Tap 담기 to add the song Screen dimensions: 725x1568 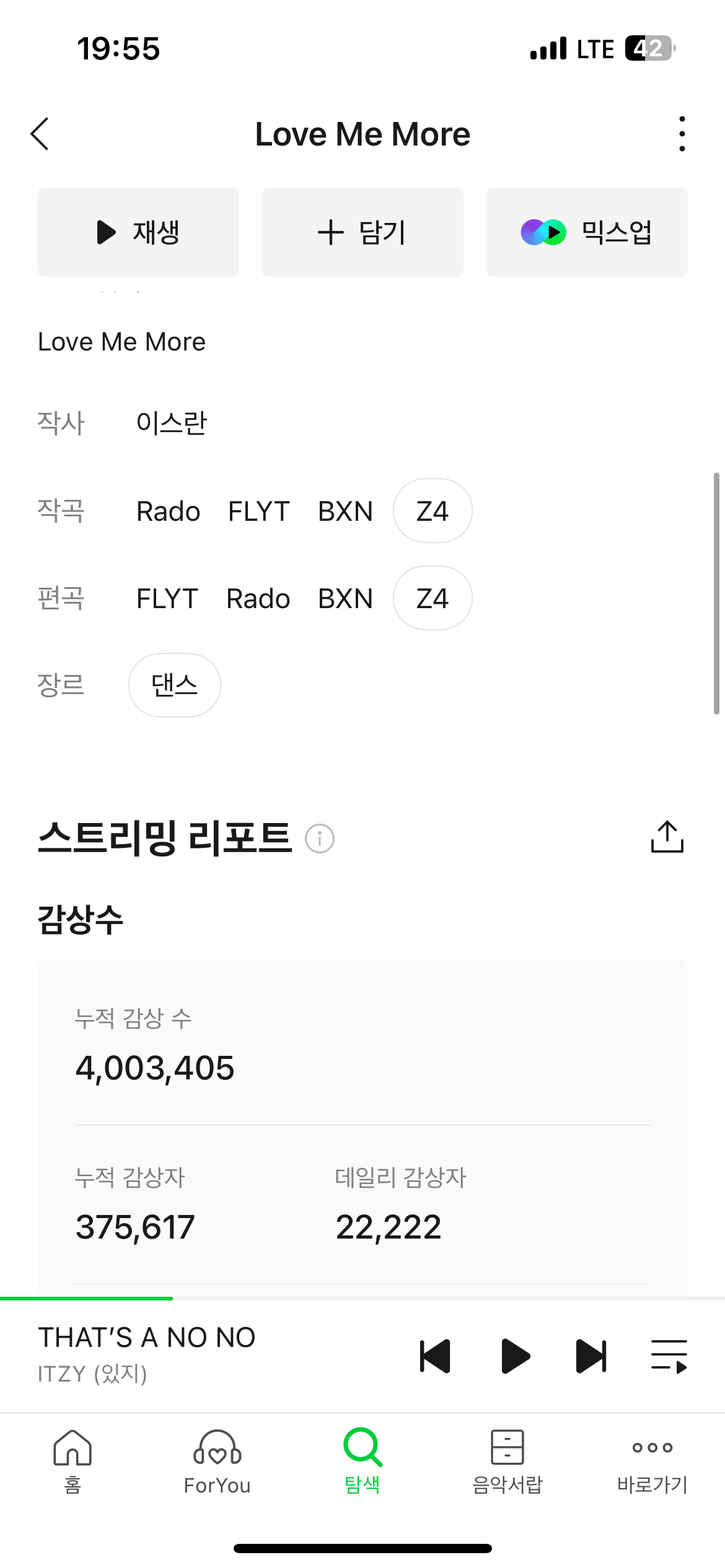[362, 232]
